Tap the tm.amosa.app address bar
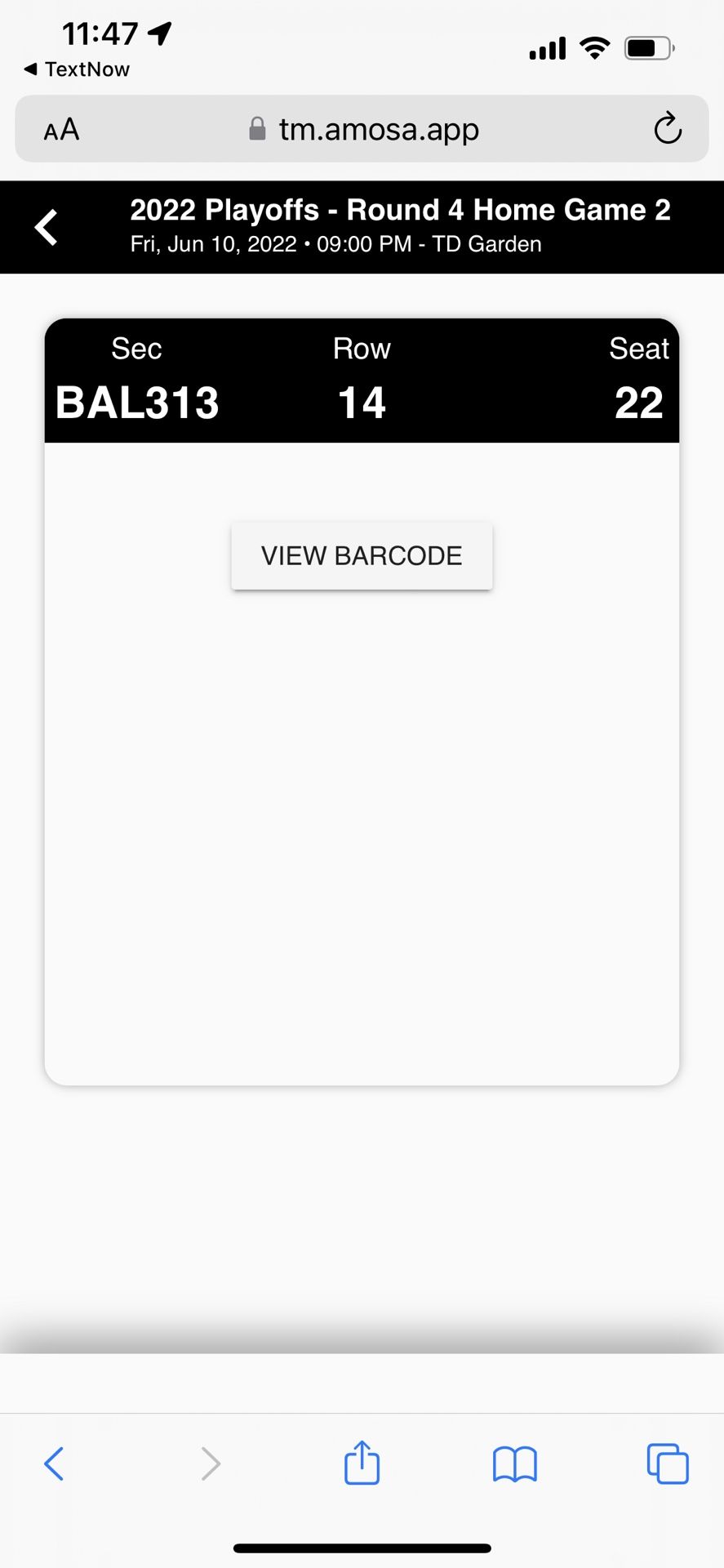This screenshot has height=1568, width=724. click(x=363, y=129)
